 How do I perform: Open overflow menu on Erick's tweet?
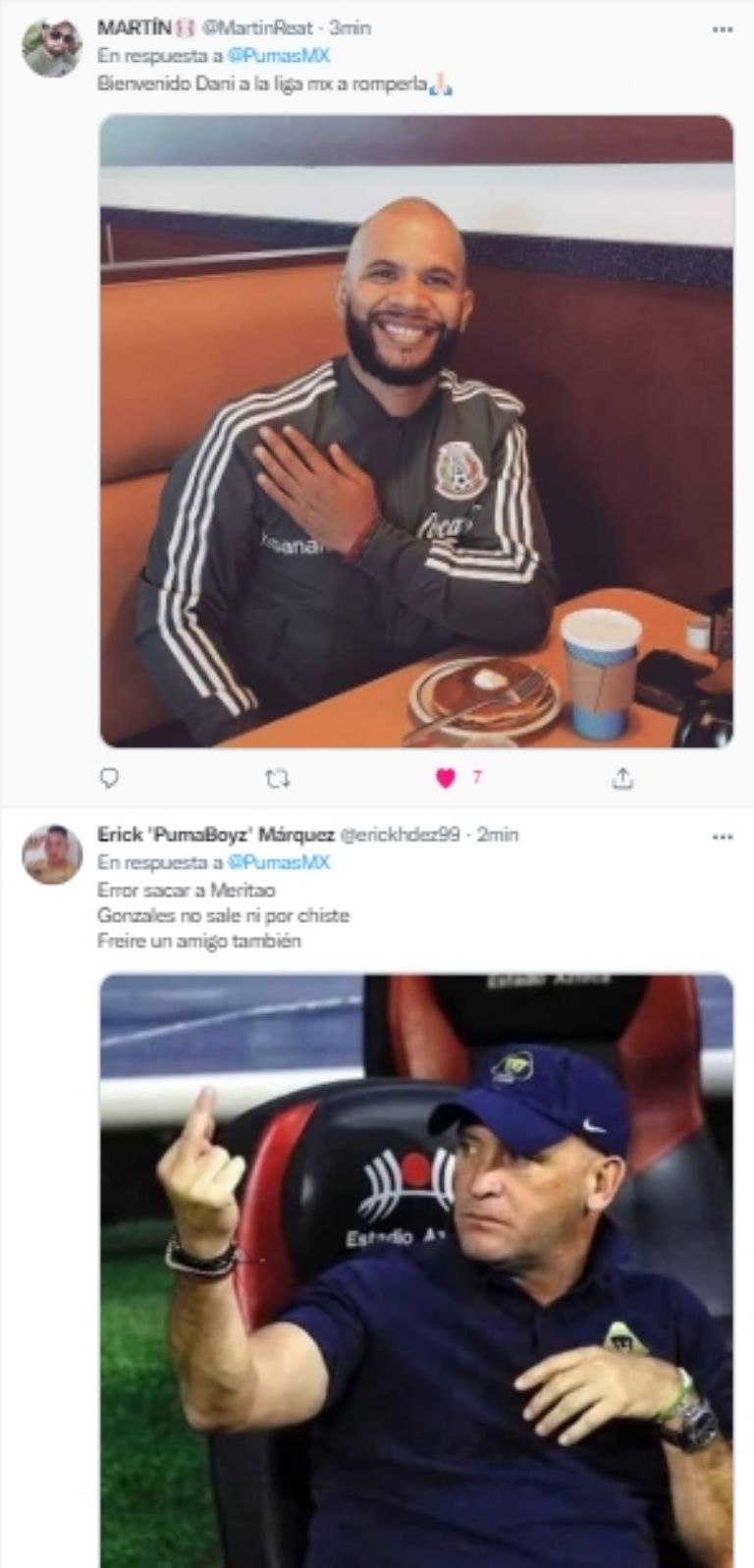722,837
